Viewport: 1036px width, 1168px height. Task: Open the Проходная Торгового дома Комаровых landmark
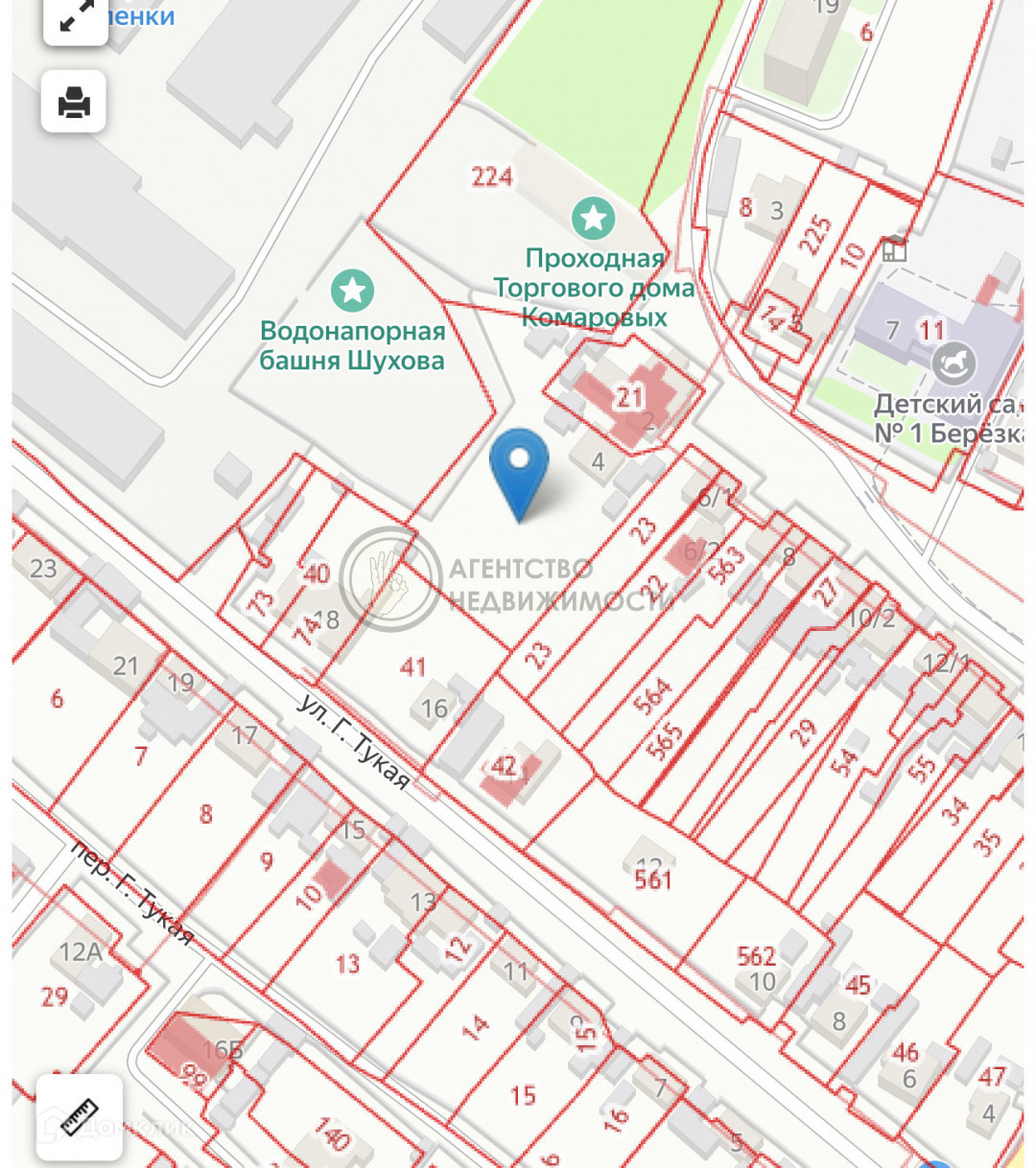593,219
